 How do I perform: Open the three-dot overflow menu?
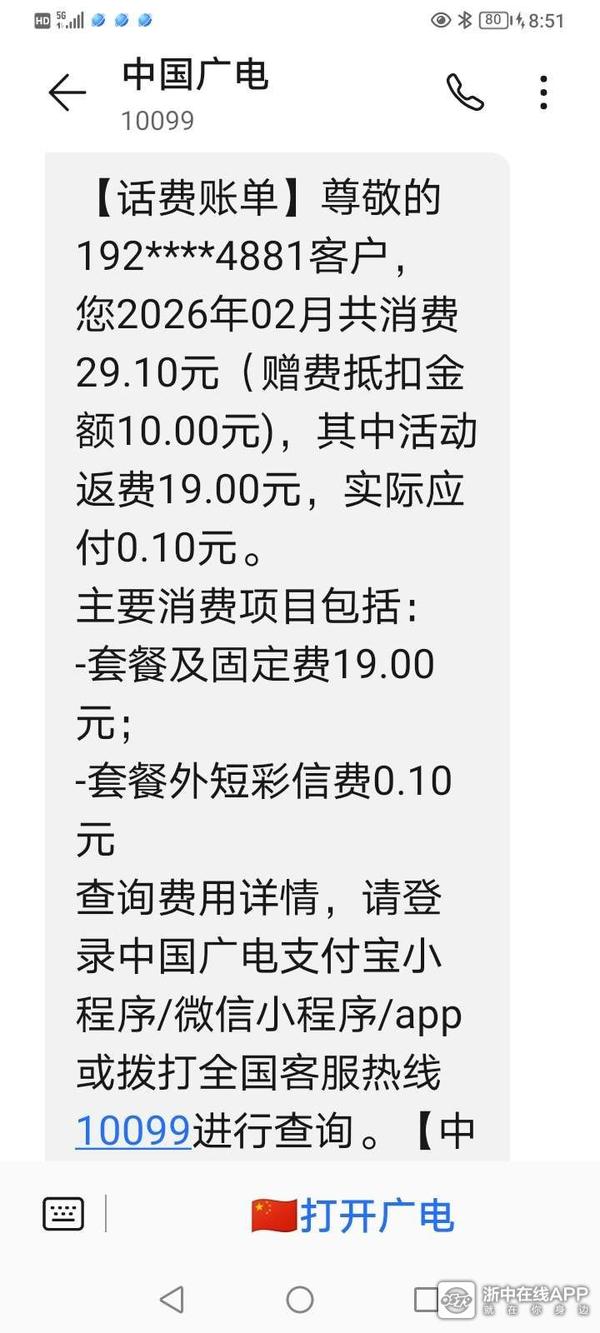[543, 93]
